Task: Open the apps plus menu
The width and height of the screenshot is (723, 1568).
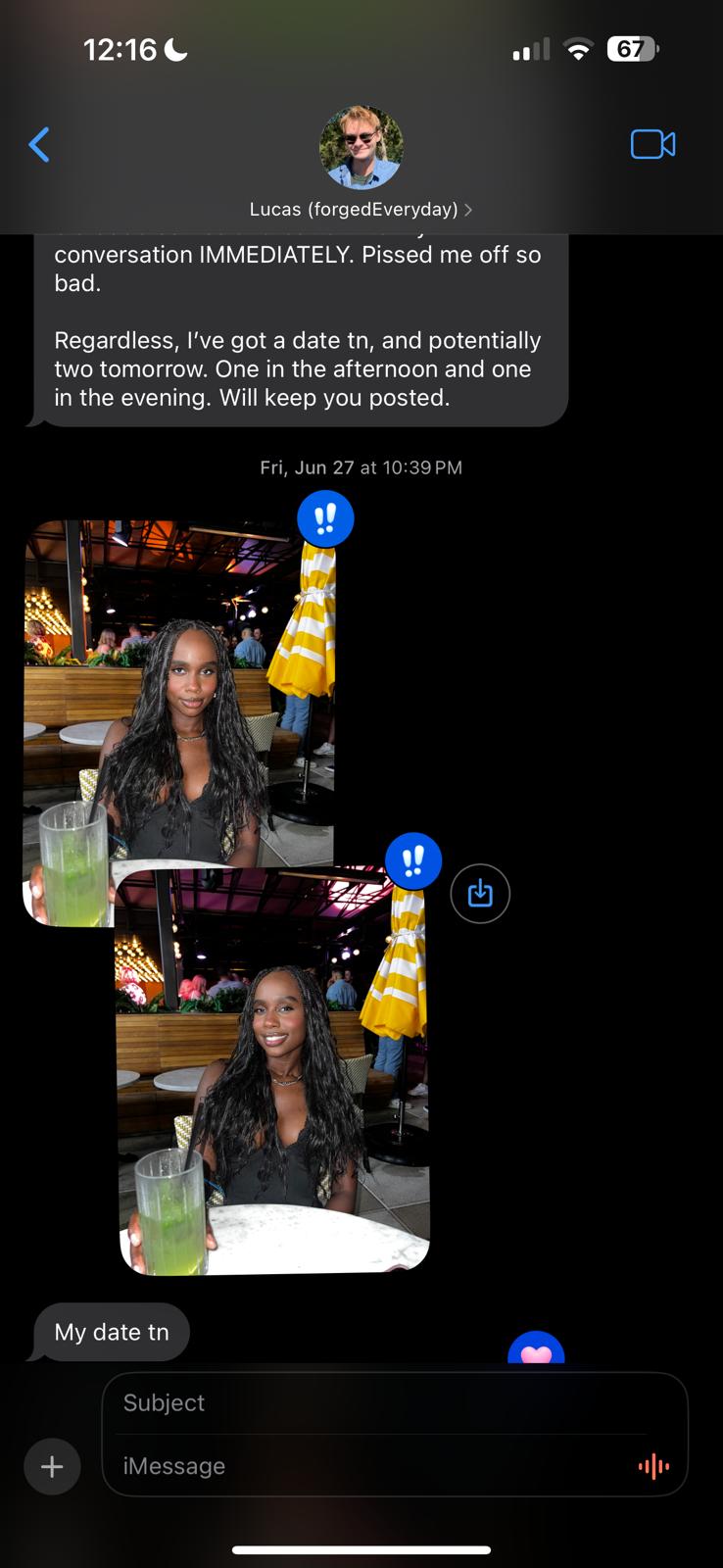Action: pos(52,1466)
